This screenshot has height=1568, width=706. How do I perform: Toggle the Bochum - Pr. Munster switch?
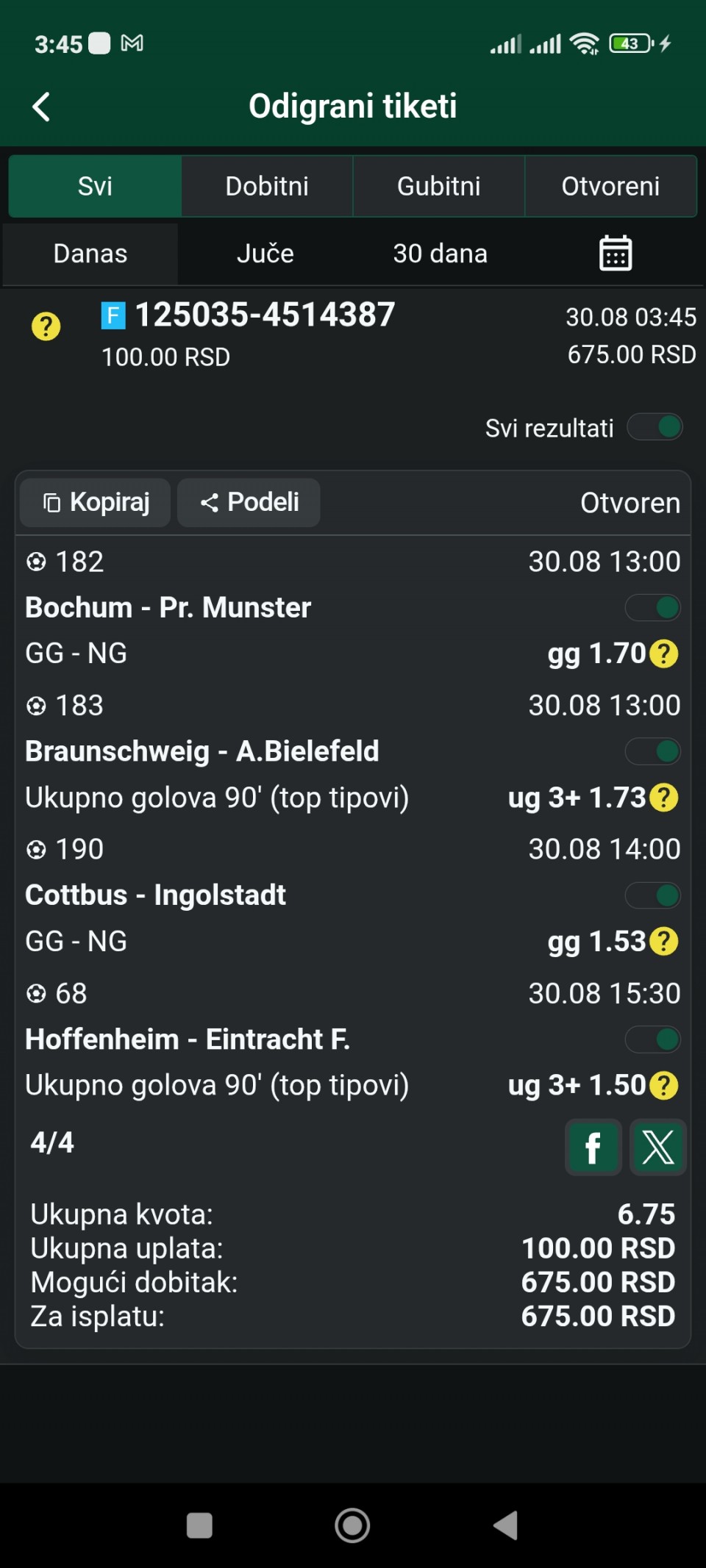(652, 608)
